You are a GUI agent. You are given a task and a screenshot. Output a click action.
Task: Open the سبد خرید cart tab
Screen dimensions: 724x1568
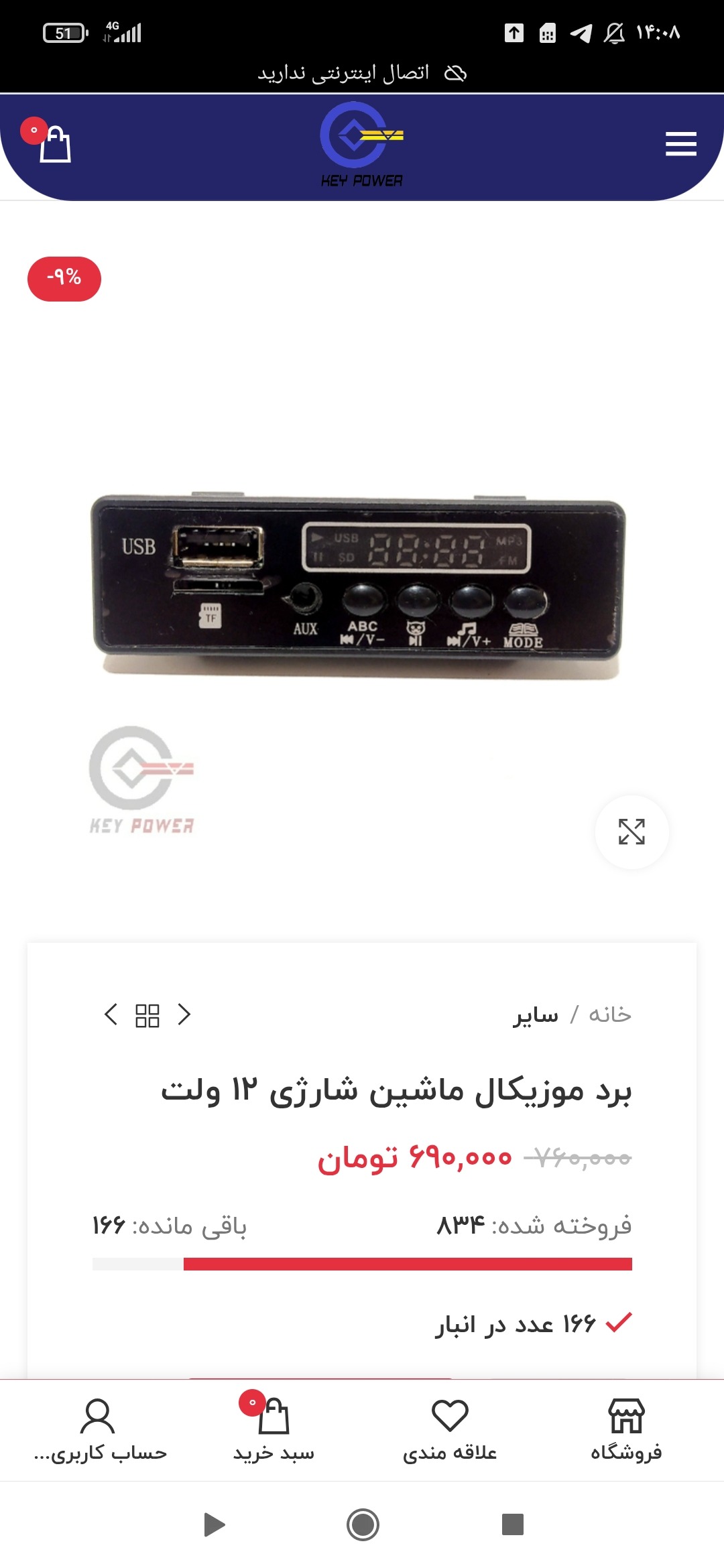(274, 1429)
